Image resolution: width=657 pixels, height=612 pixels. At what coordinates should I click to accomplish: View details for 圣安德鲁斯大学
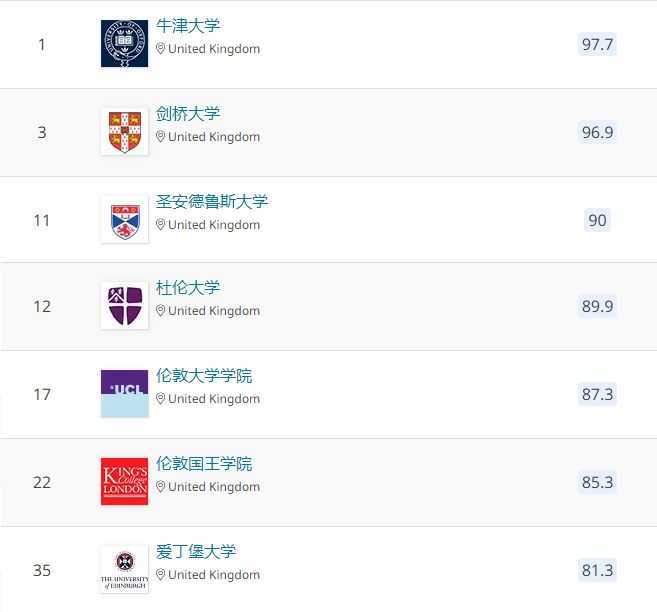click(212, 202)
